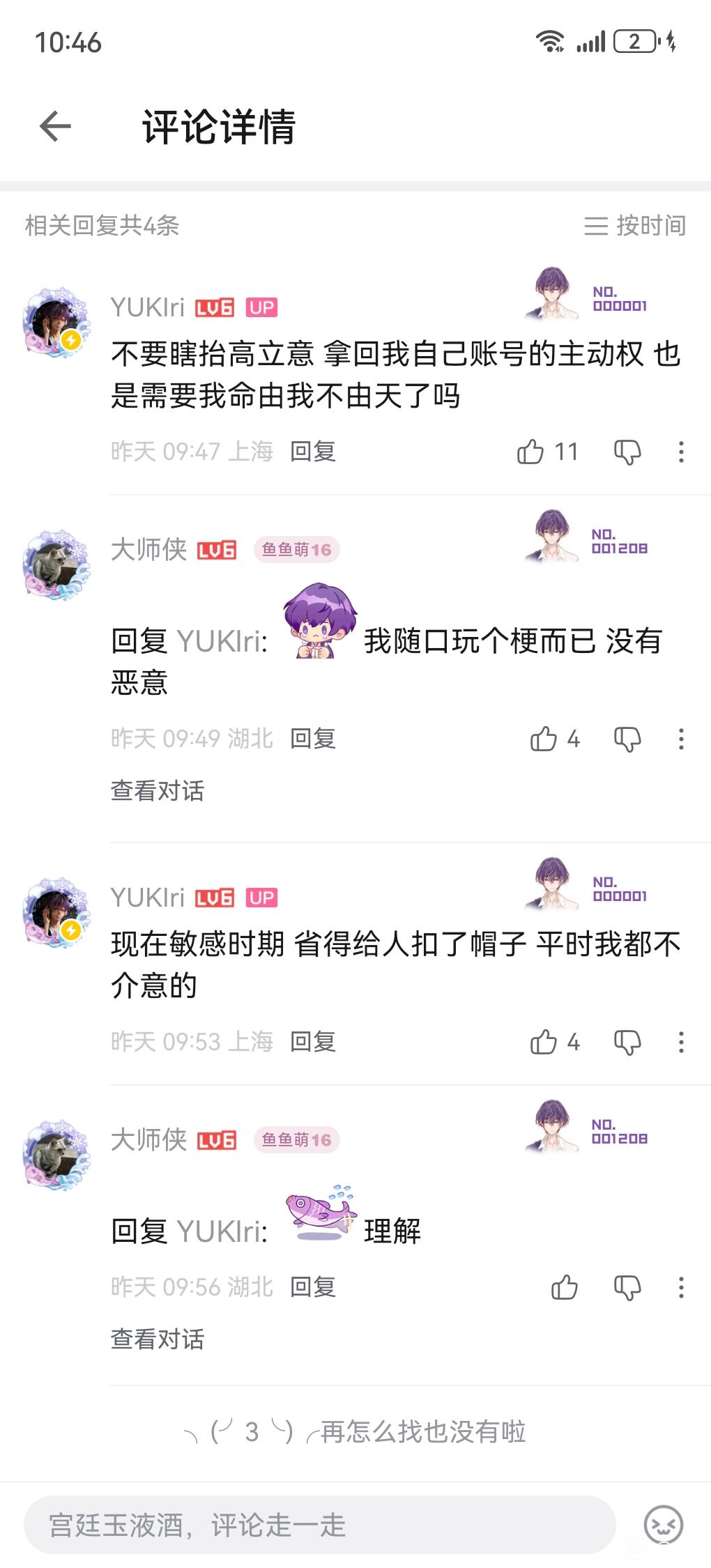Open more options on 大师侠's 09:49 comment
Screen dimensions: 711x1568
coord(681,739)
